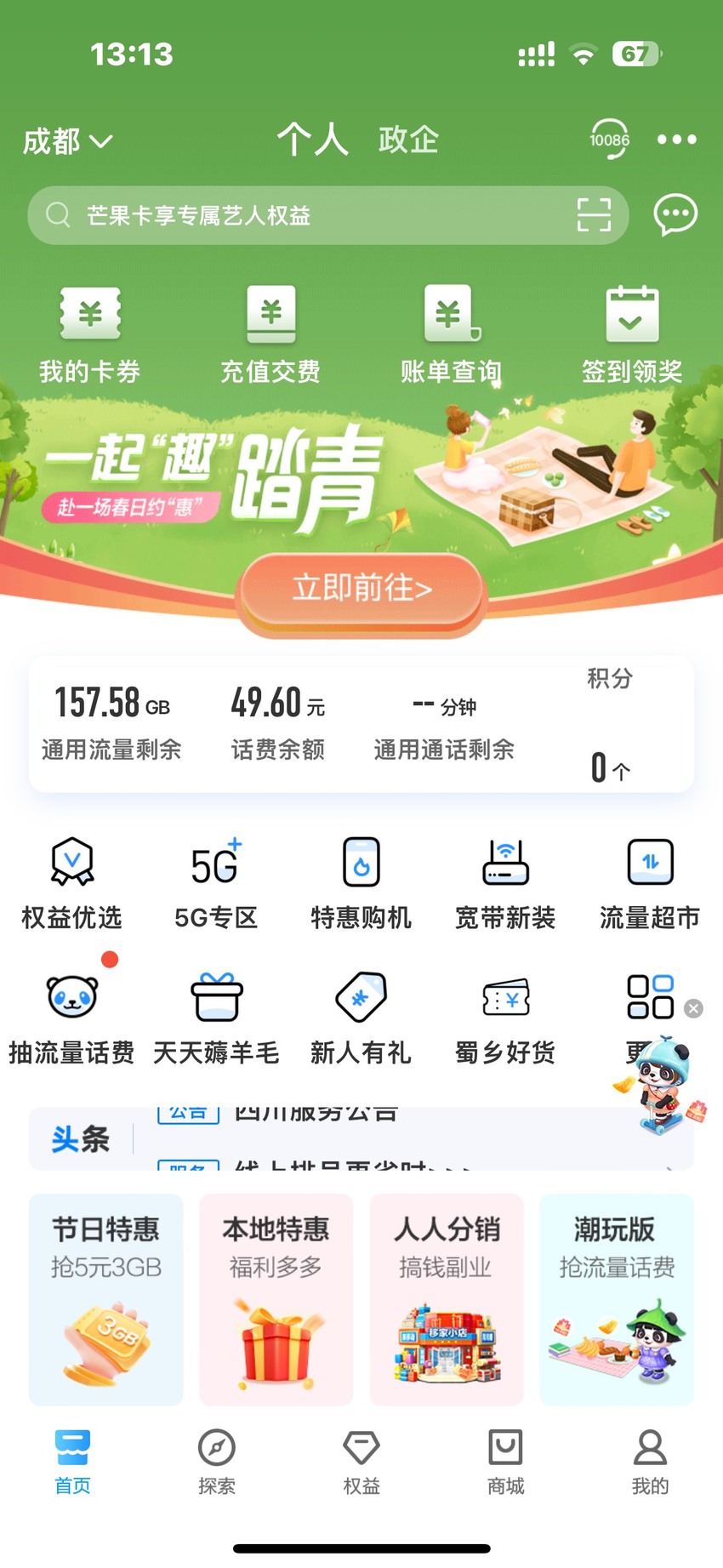Screen dimensions: 723x1568
Task: Go to 充值交费
Action: pyautogui.click(x=270, y=335)
